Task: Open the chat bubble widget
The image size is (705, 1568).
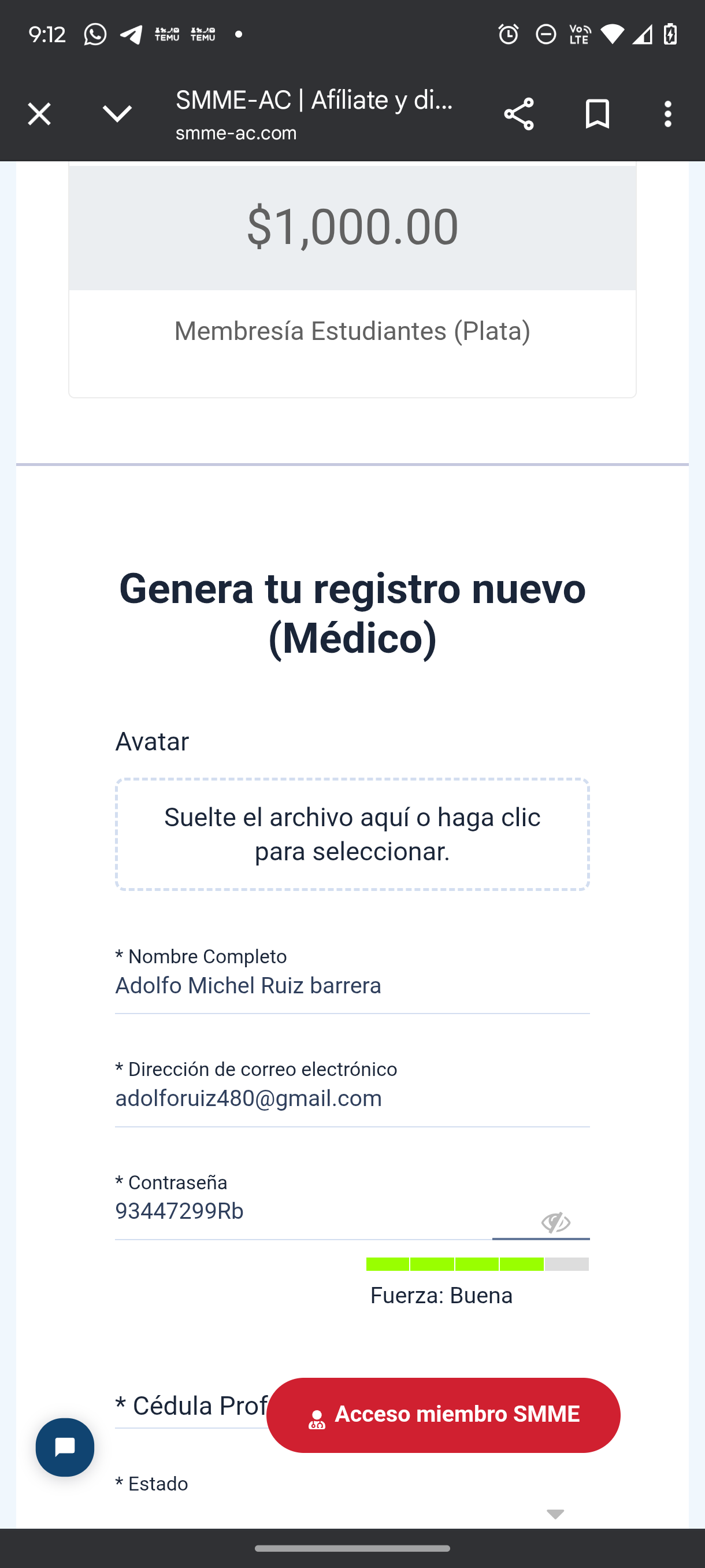Action: pyautogui.click(x=65, y=1447)
